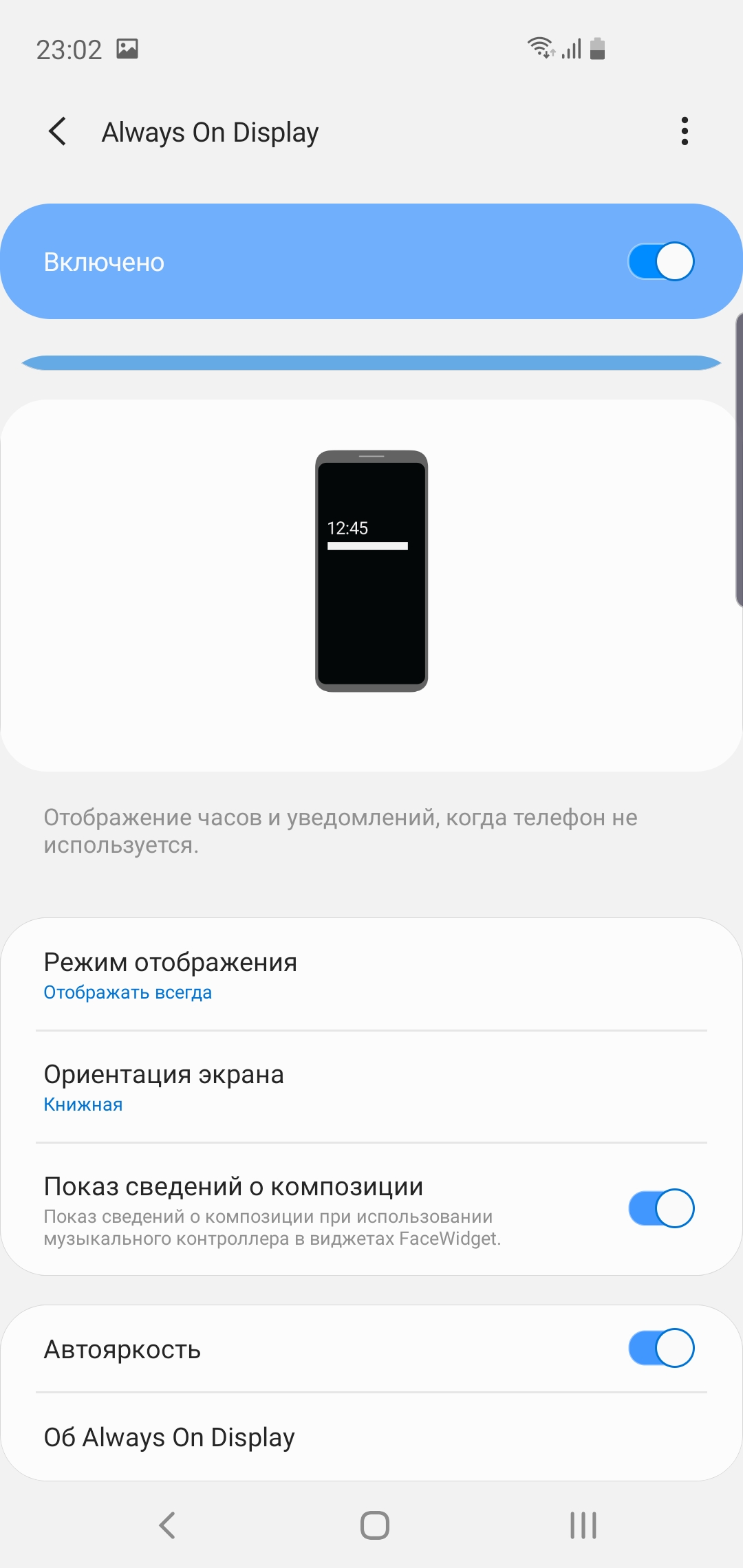This screenshot has height=1568, width=743.
Task: Tap the system home button
Action: (x=374, y=1525)
